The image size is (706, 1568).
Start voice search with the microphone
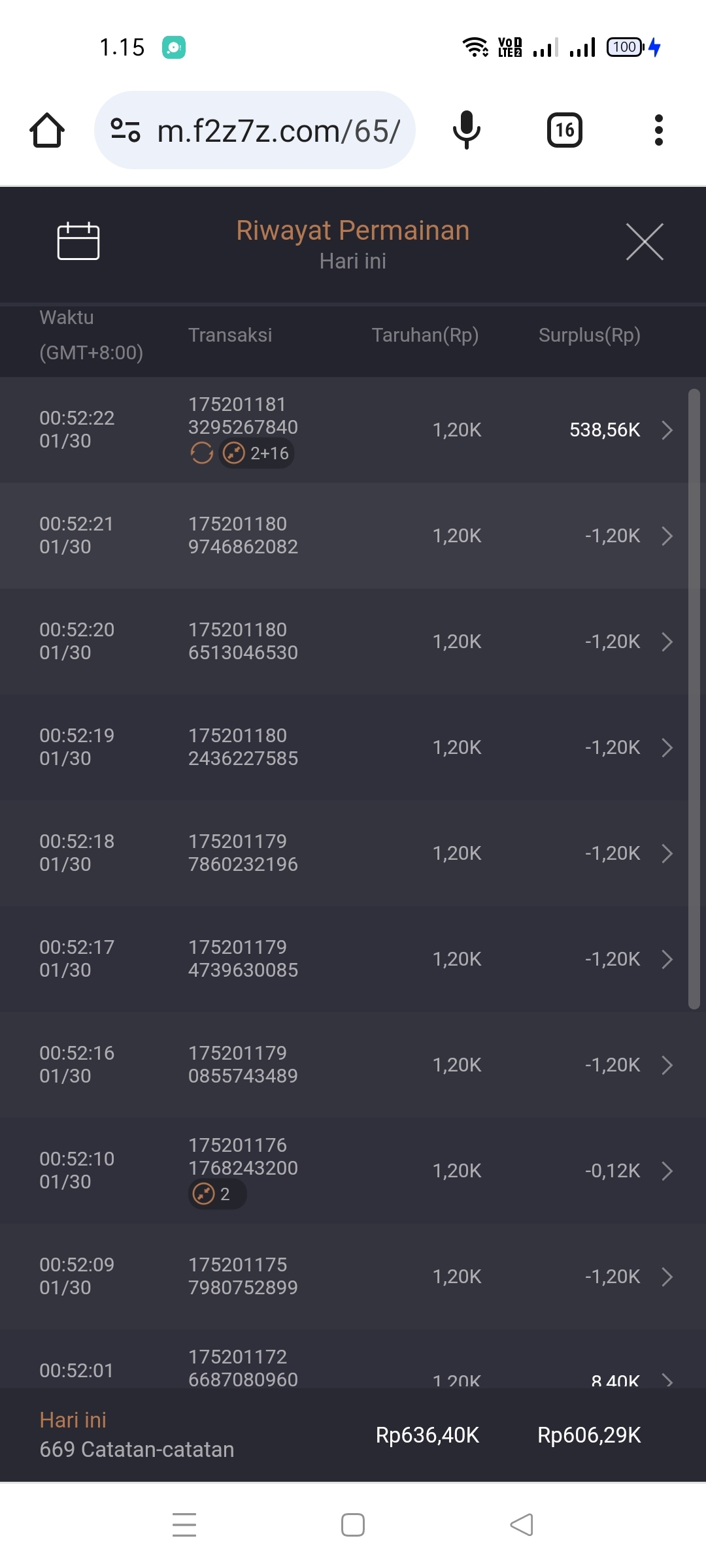467,130
